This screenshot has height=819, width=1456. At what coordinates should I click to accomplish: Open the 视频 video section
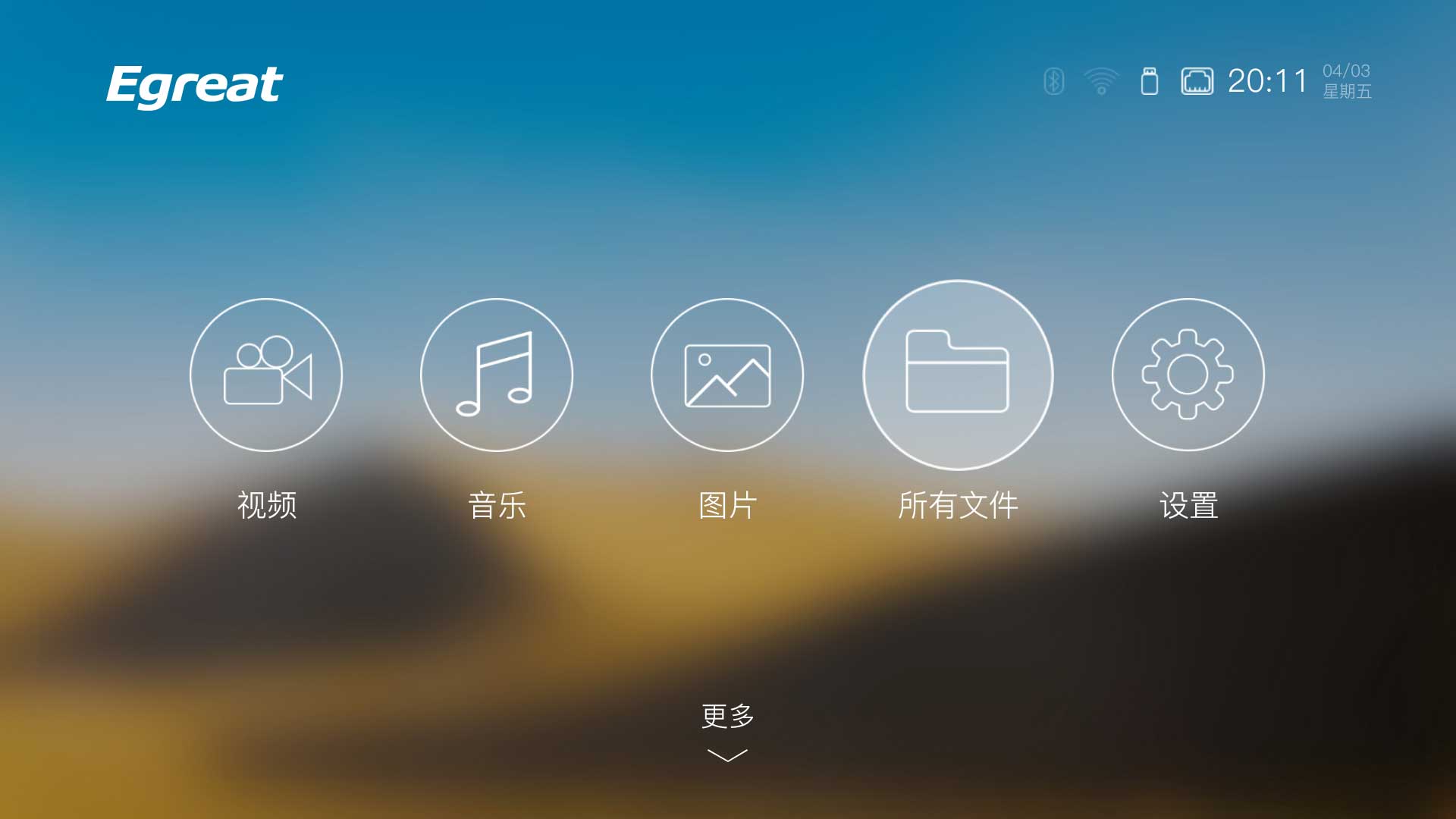tap(266, 375)
